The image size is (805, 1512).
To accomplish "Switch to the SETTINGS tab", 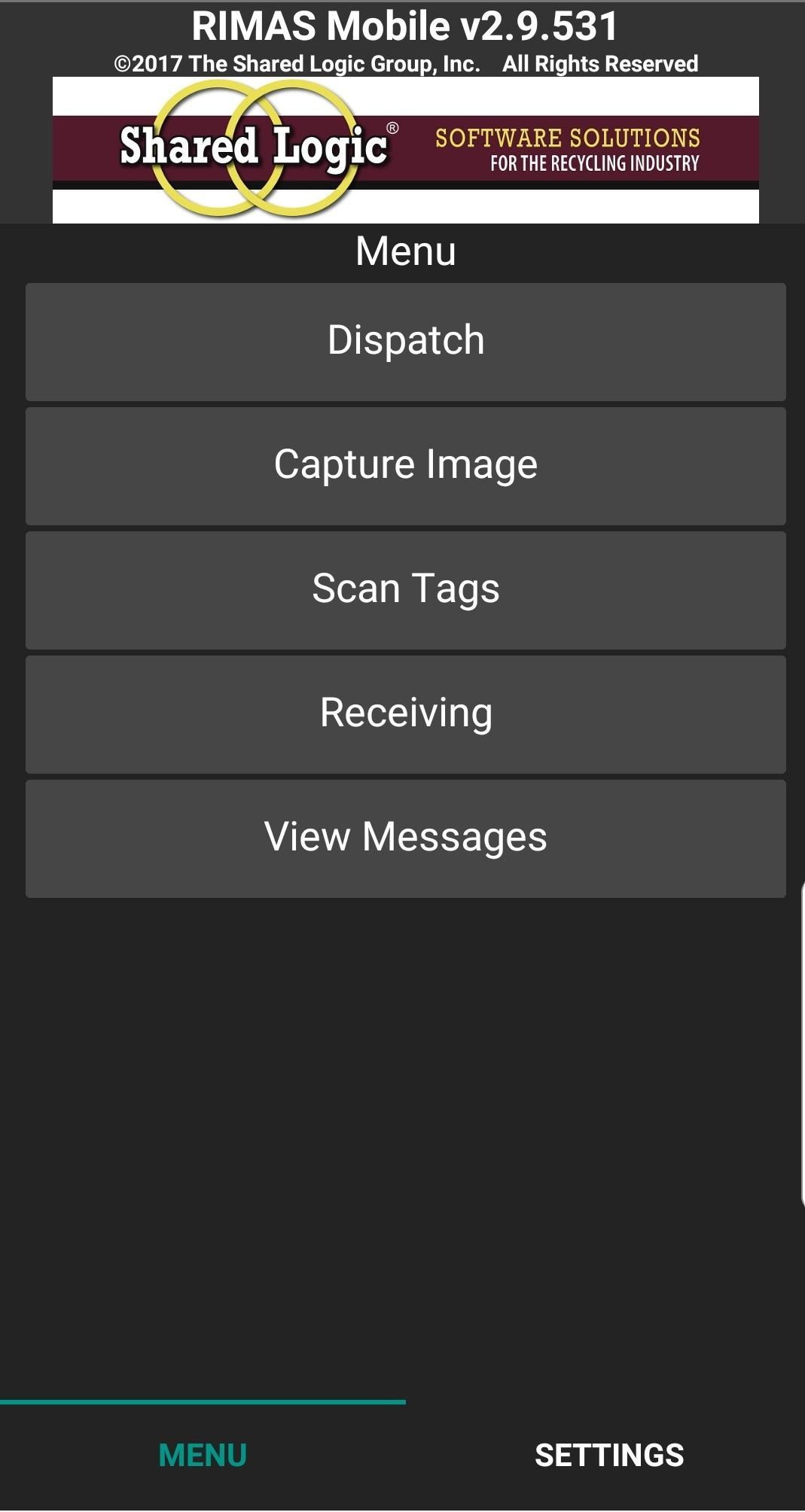I will (610, 1454).
